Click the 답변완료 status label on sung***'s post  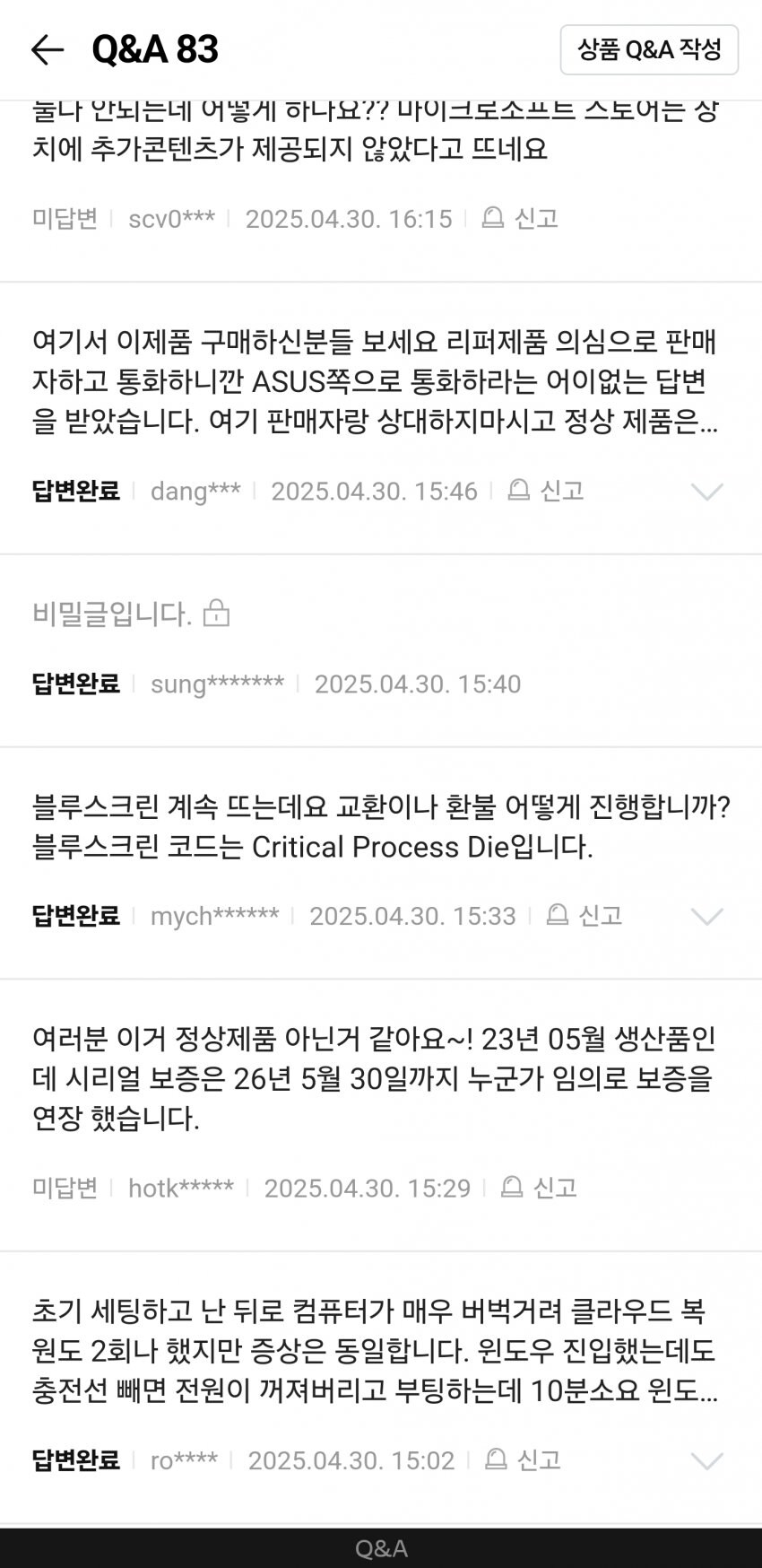(x=74, y=683)
